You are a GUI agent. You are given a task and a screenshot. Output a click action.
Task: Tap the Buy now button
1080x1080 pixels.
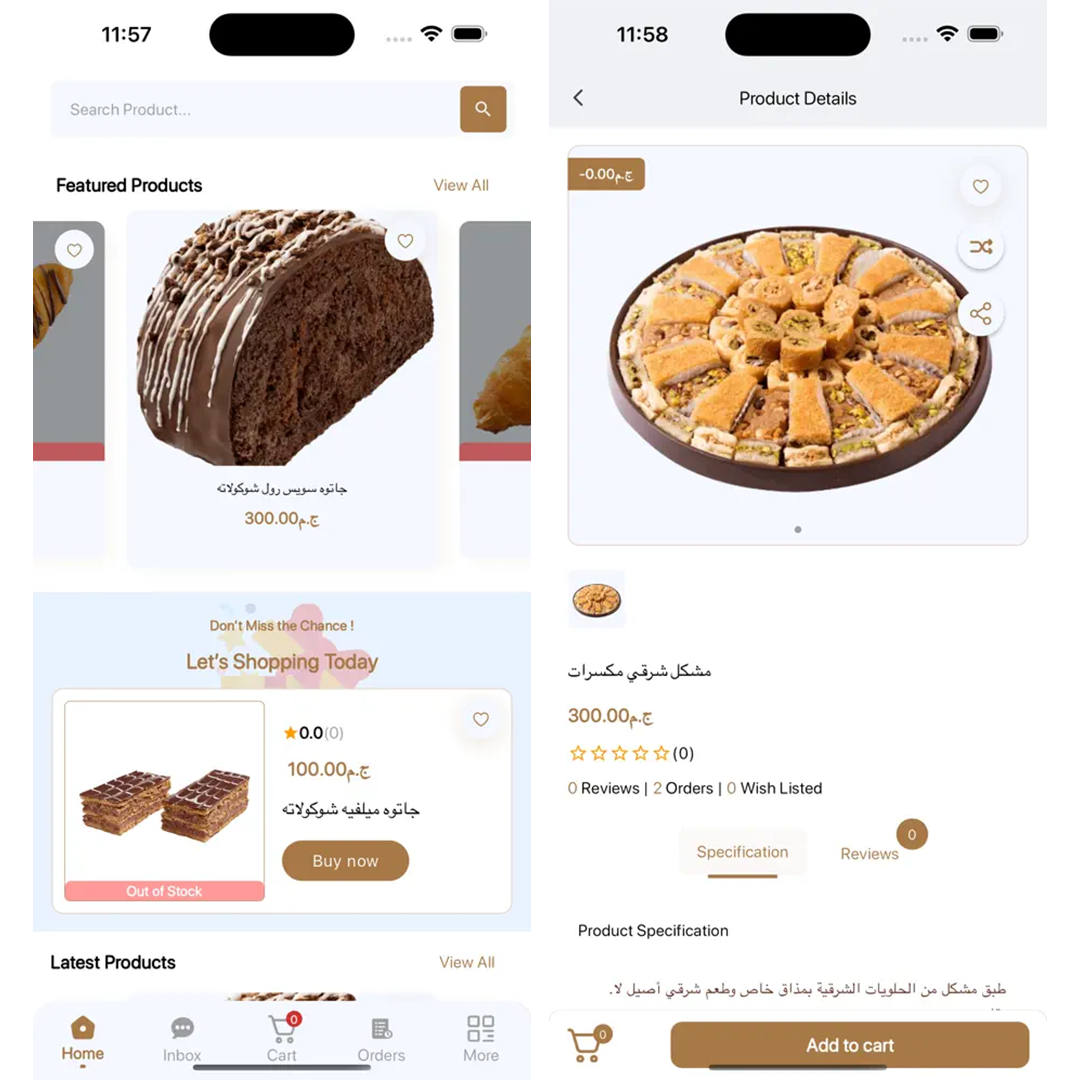(x=345, y=861)
